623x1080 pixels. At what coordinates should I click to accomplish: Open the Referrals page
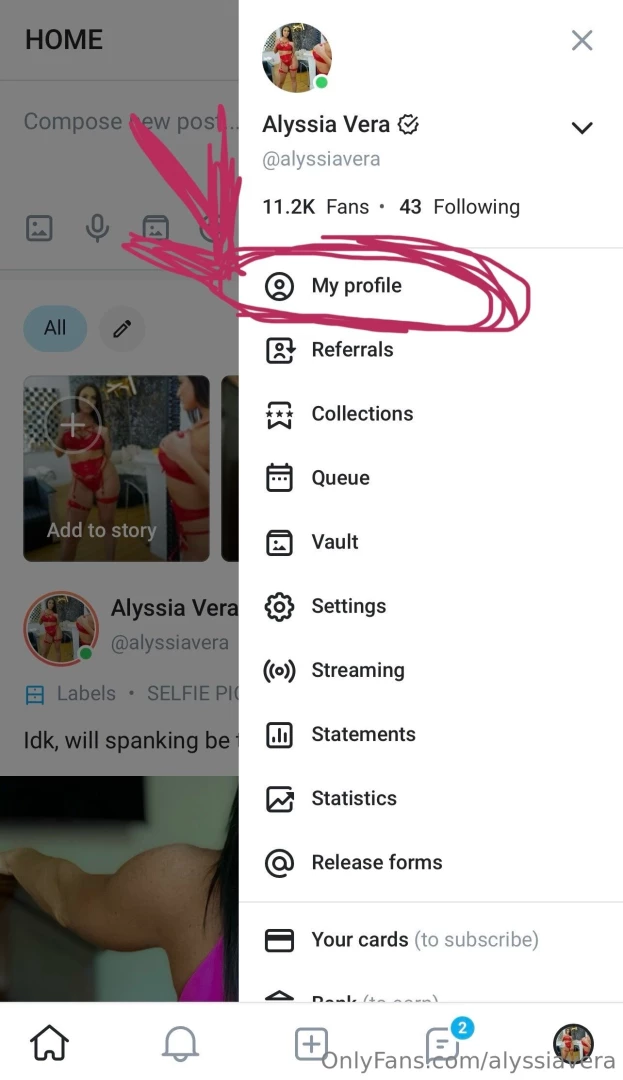tap(352, 350)
